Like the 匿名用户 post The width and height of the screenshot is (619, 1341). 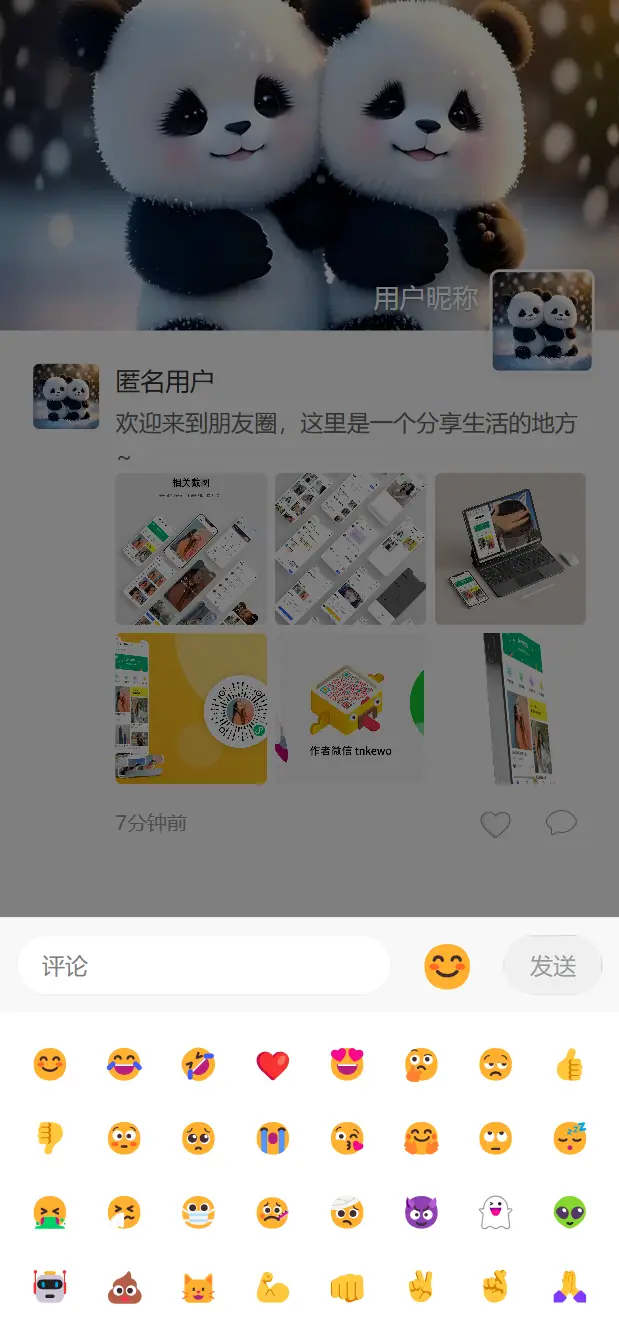pyautogui.click(x=495, y=824)
